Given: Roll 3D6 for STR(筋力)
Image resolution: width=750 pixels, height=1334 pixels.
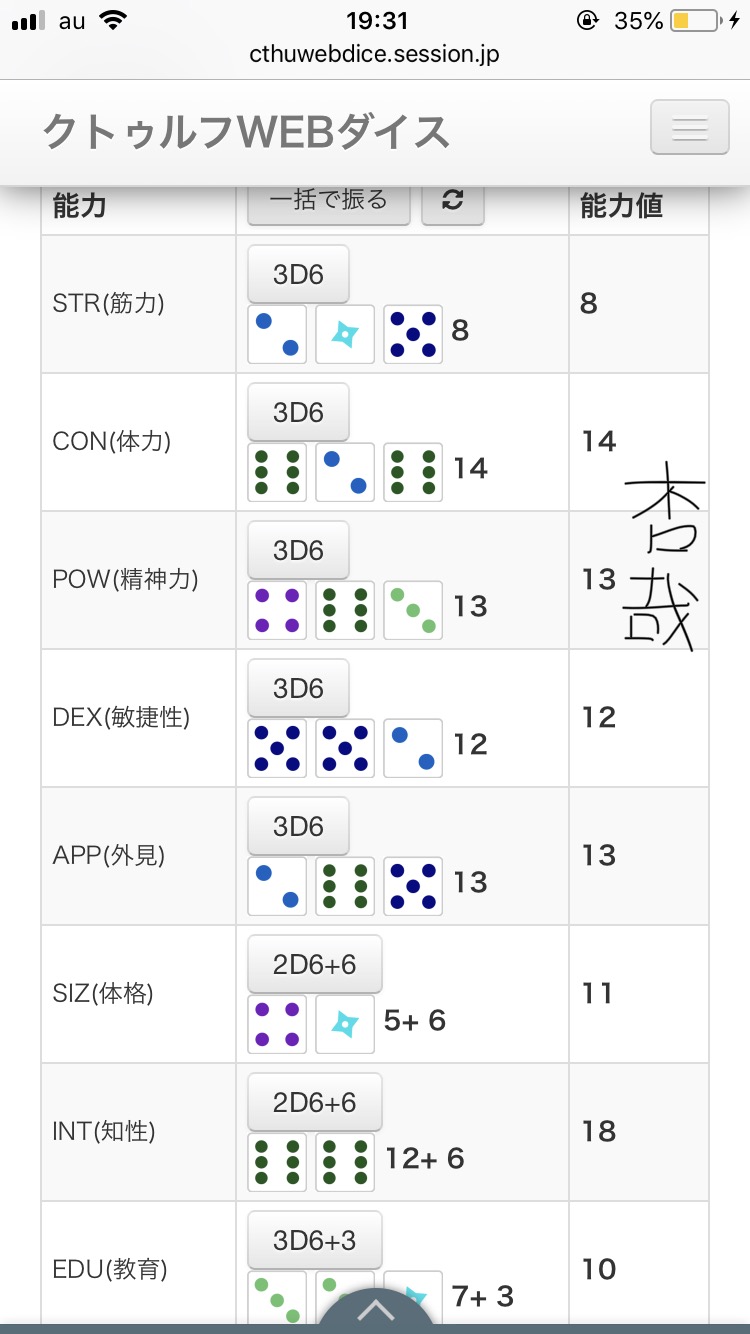Looking at the screenshot, I should tap(298, 274).
